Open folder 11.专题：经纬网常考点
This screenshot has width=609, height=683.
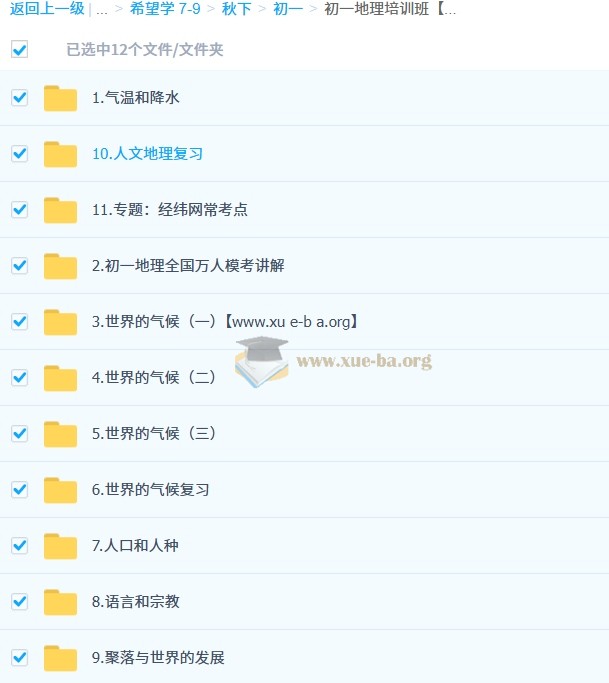click(x=169, y=210)
